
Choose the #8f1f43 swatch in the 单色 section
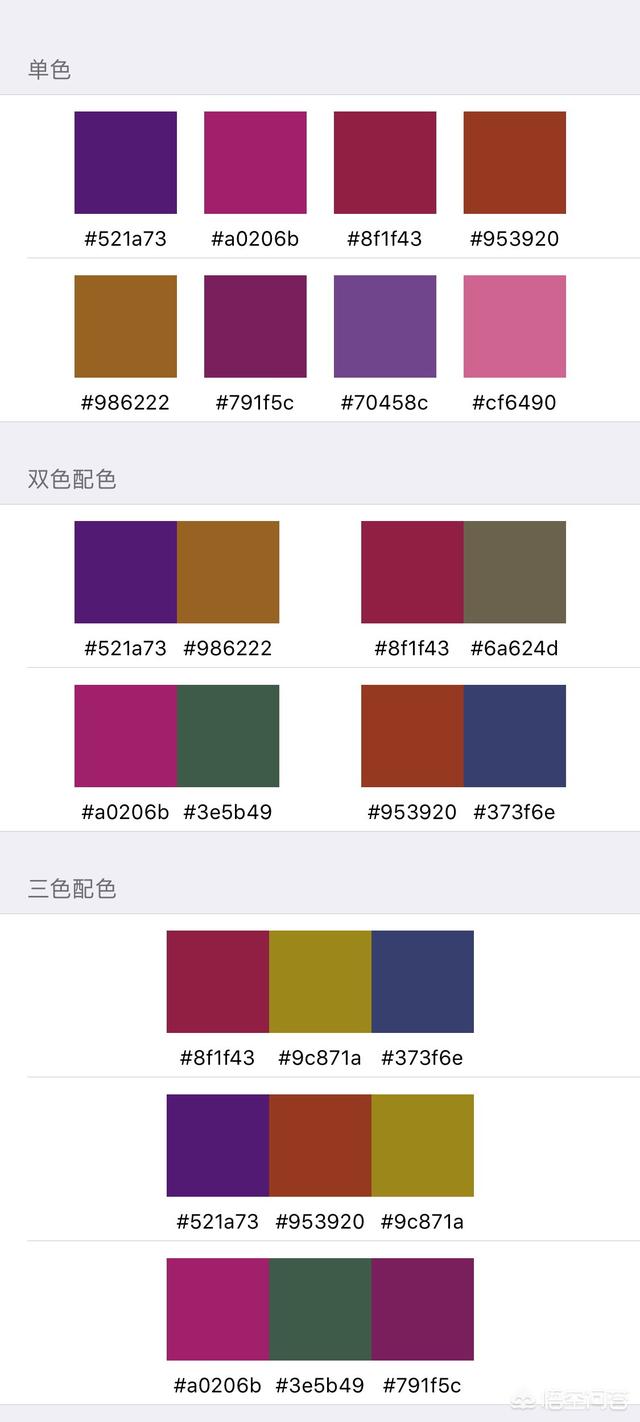pos(385,162)
